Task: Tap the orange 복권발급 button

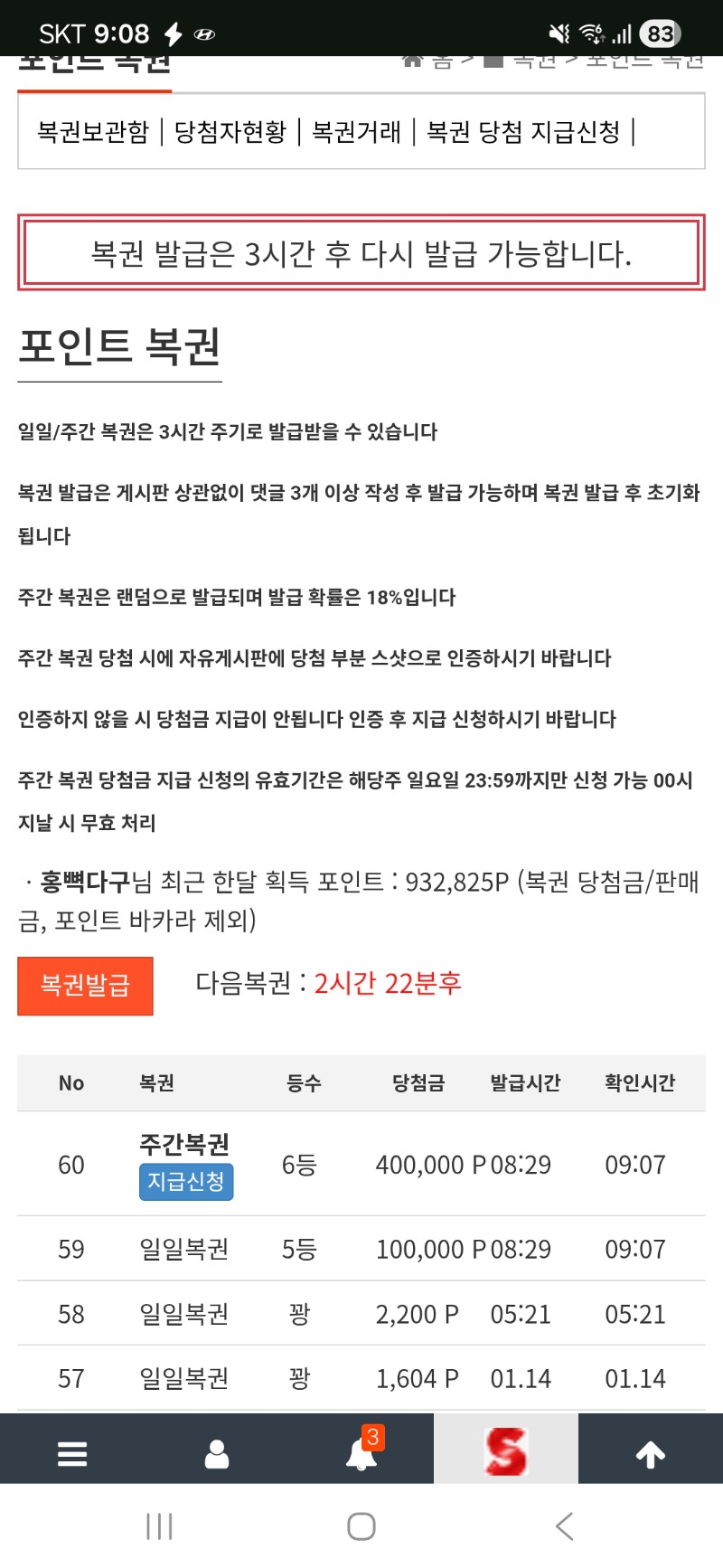Action: tap(85, 985)
